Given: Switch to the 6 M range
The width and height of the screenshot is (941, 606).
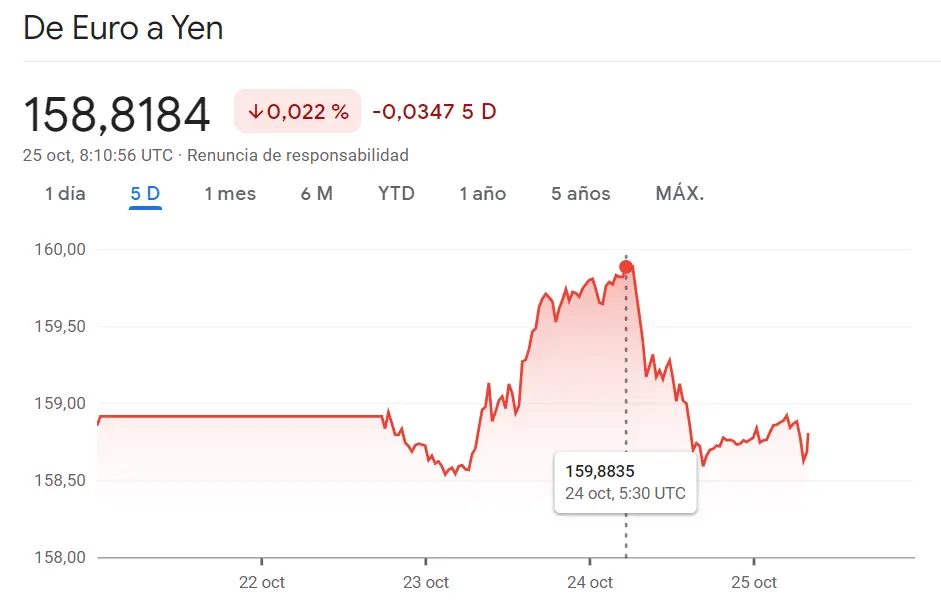Looking at the screenshot, I should pos(316,194).
